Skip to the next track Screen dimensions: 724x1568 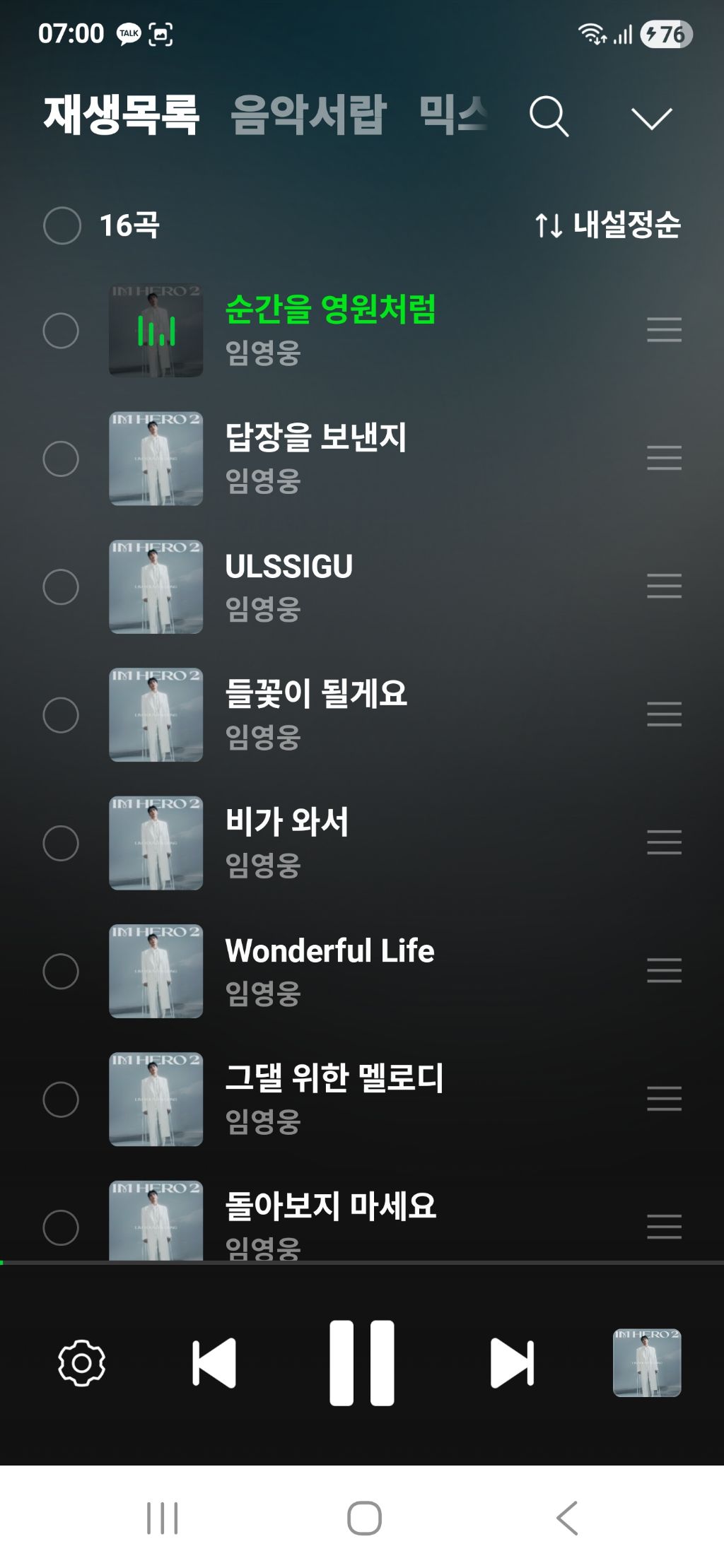(x=512, y=1362)
